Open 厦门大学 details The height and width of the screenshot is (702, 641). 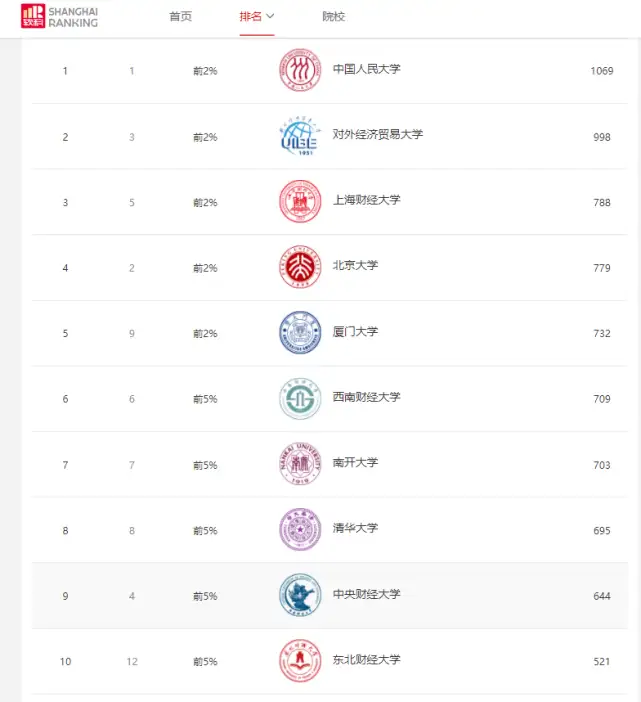tap(355, 331)
